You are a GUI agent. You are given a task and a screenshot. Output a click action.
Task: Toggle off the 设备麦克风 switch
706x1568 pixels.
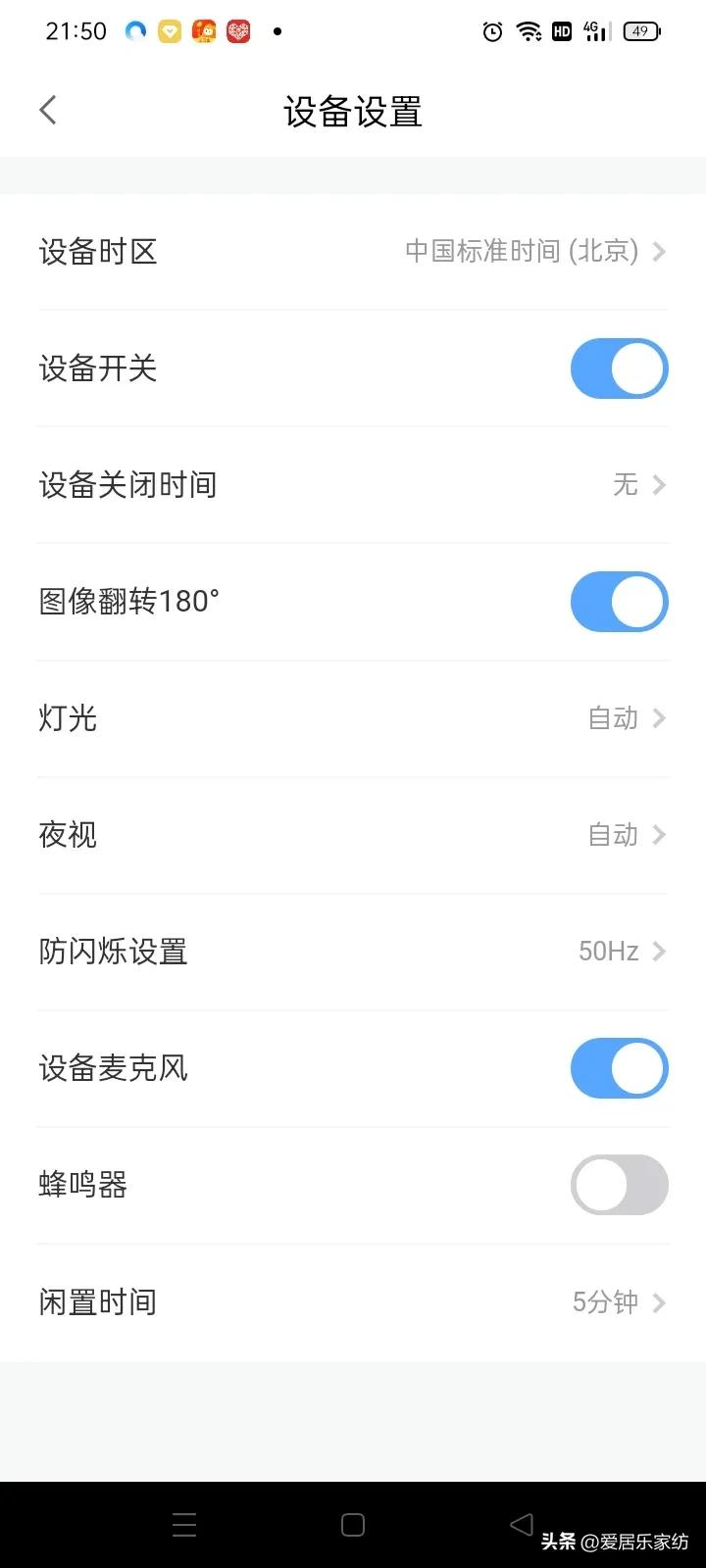click(x=619, y=1068)
